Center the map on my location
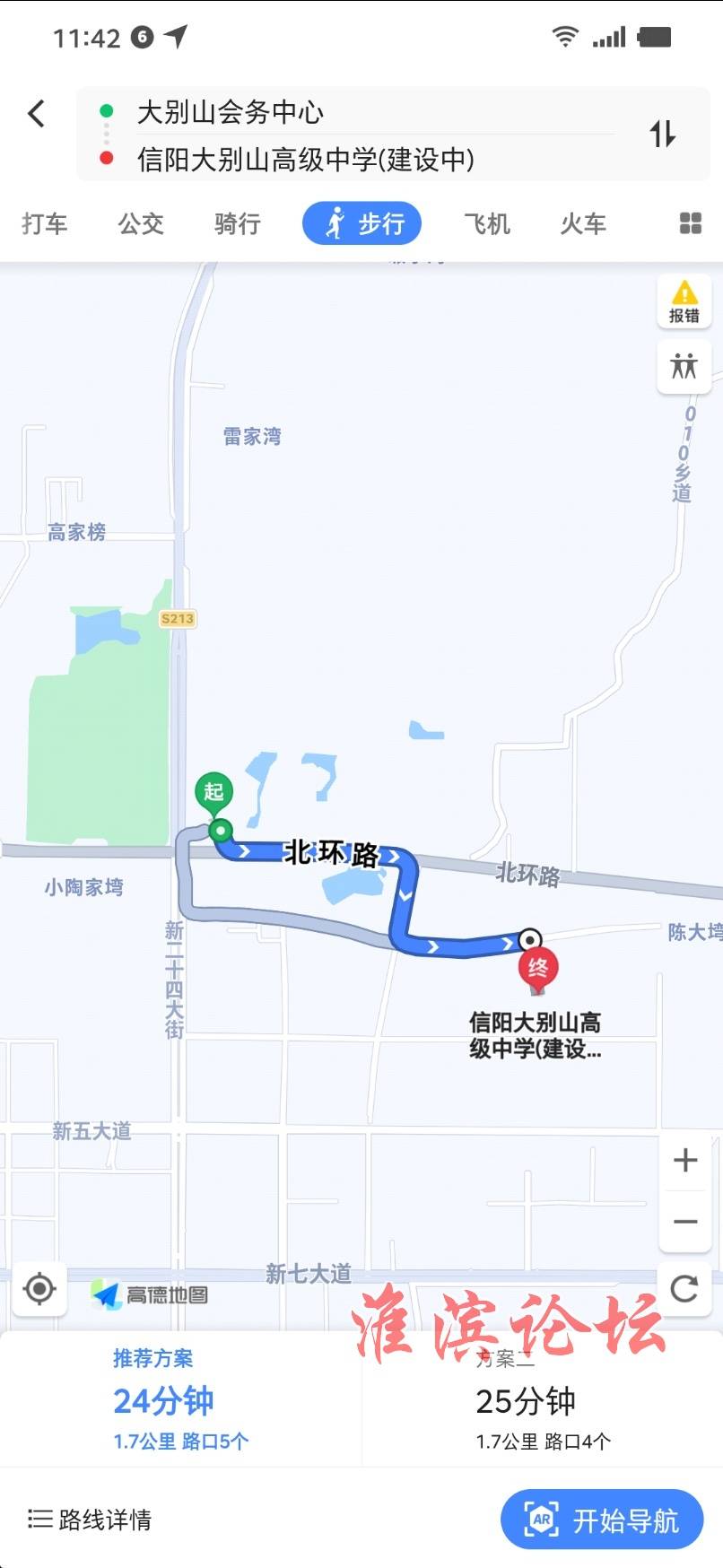 click(x=39, y=1289)
